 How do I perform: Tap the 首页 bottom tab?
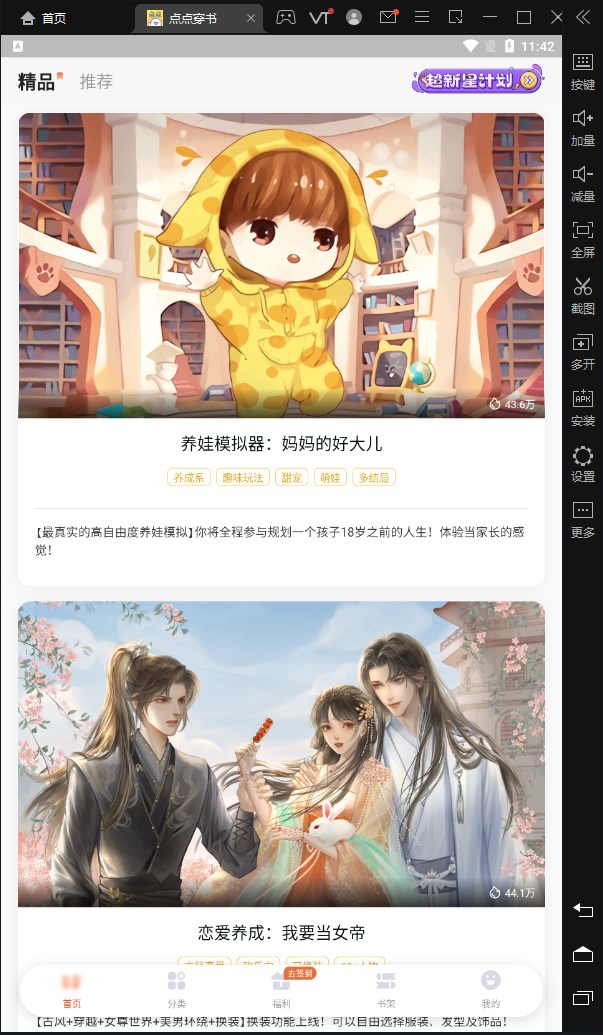pyautogui.click(x=72, y=989)
